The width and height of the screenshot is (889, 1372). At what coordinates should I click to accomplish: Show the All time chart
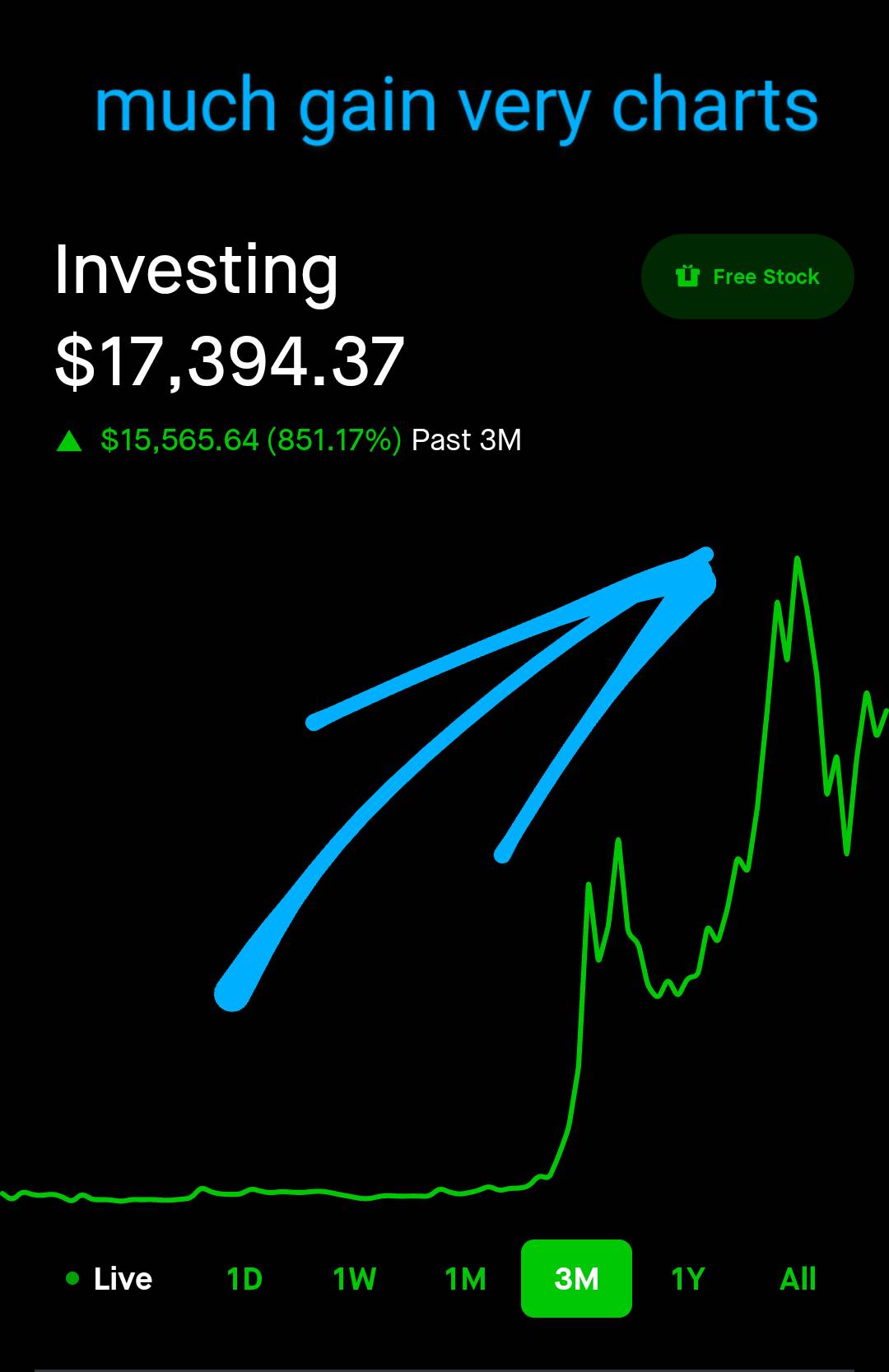tap(798, 1278)
